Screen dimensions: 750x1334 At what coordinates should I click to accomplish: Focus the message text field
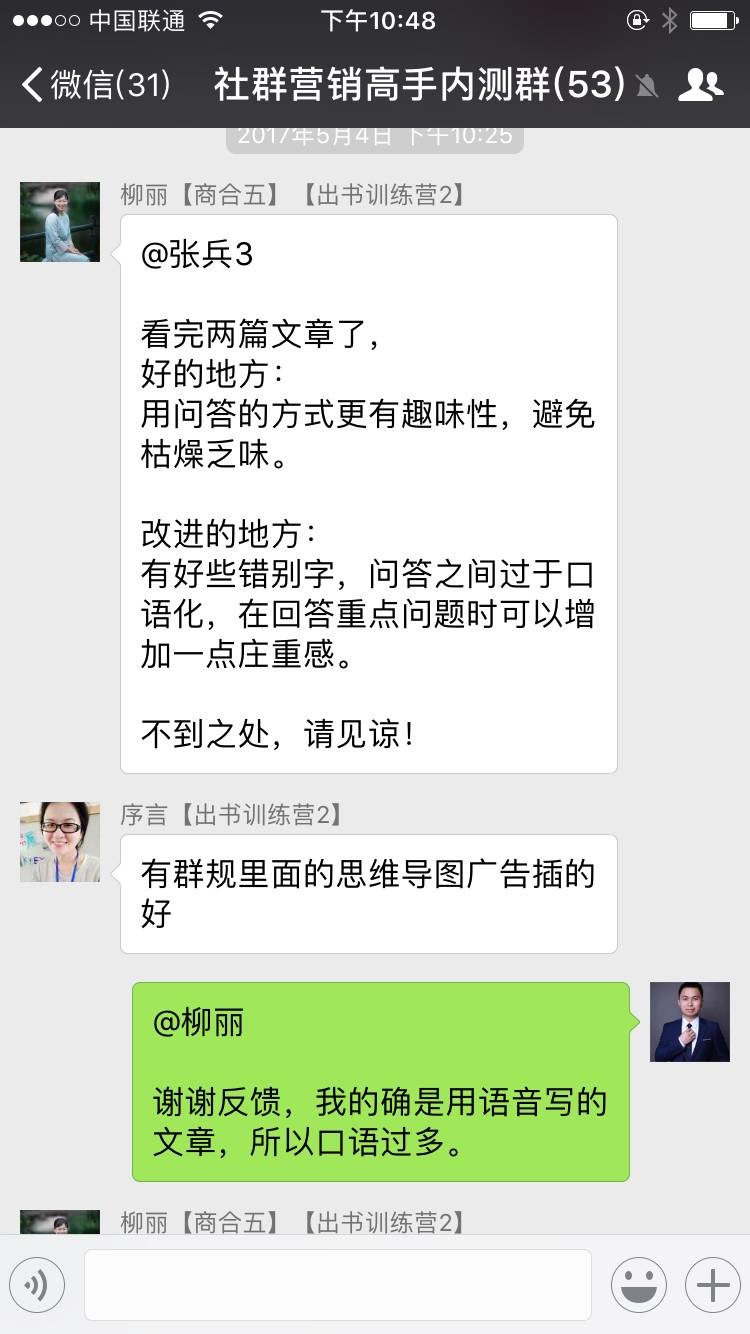tap(337, 1285)
